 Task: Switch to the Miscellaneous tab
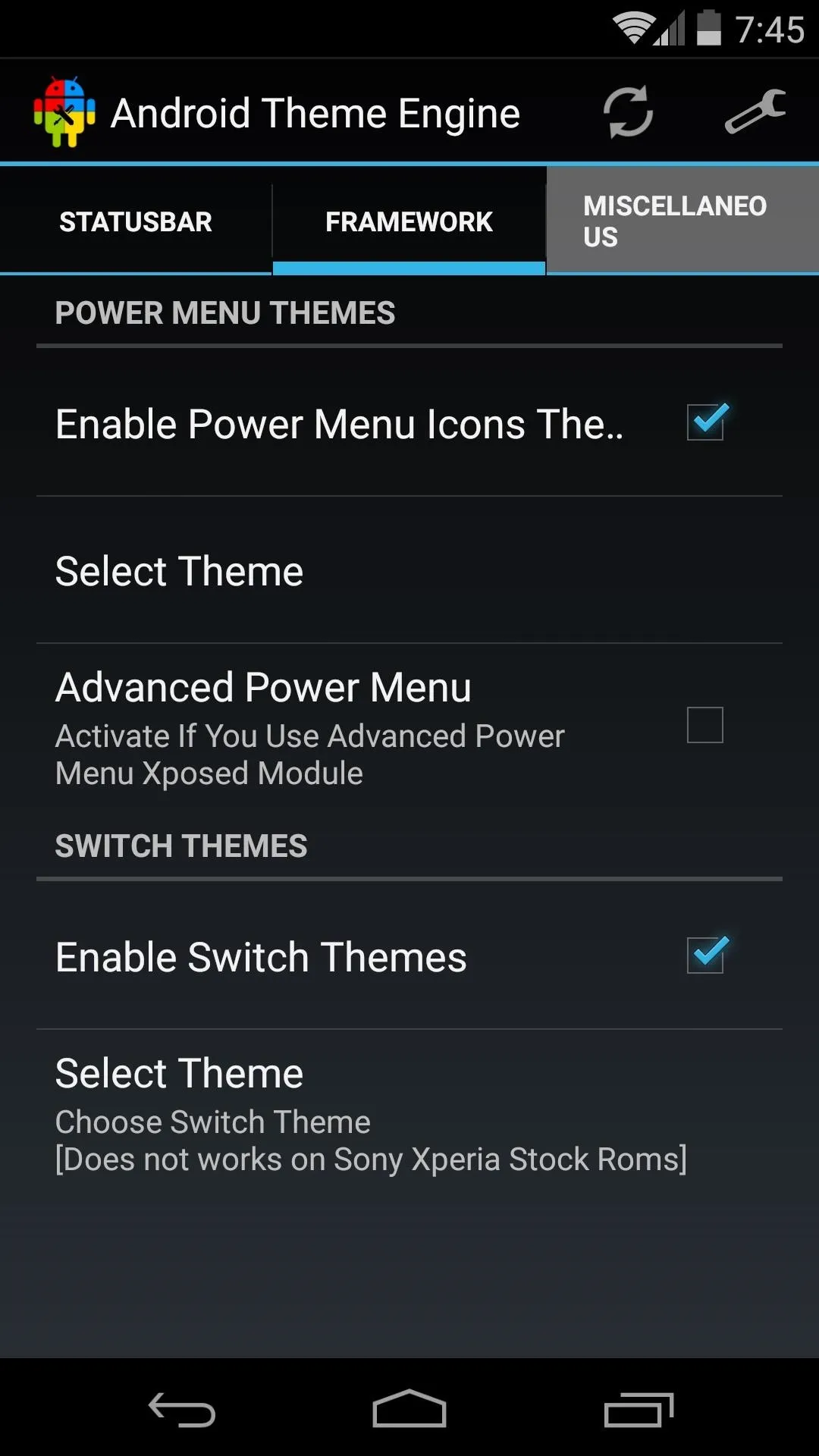point(682,221)
